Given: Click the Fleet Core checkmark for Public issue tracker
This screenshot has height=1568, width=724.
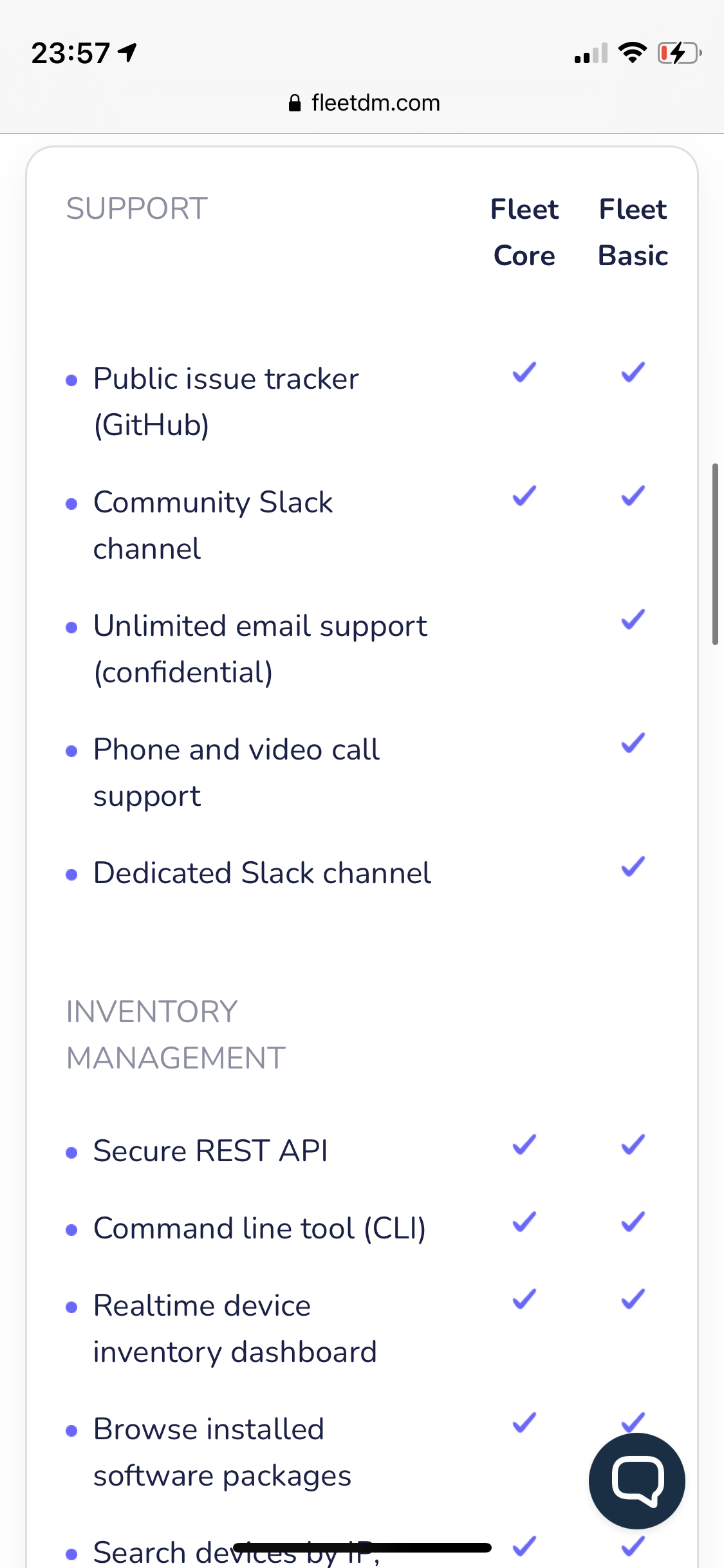Looking at the screenshot, I should (x=524, y=371).
